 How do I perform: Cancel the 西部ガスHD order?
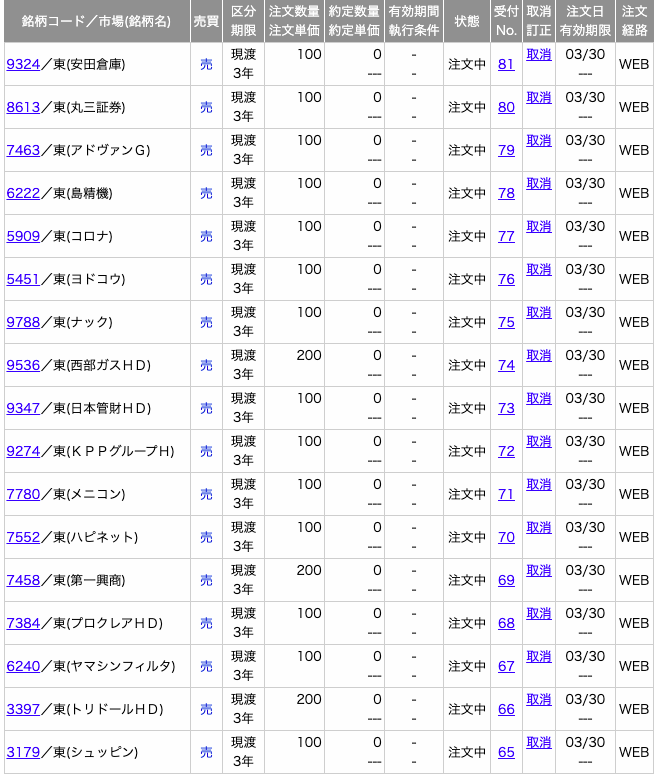tap(539, 356)
